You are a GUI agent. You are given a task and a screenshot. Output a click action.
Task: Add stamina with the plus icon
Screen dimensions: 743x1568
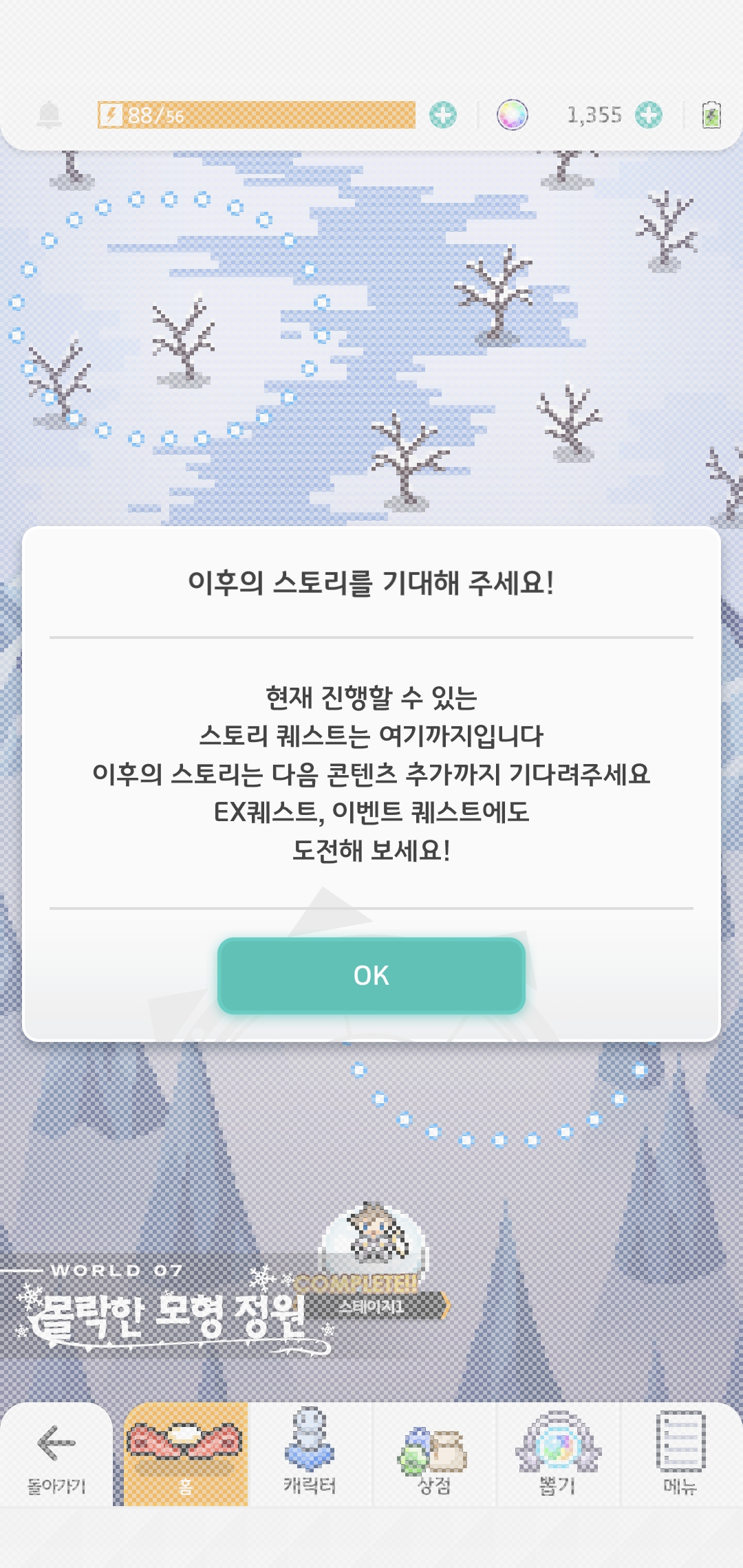pyautogui.click(x=443, y=115)
